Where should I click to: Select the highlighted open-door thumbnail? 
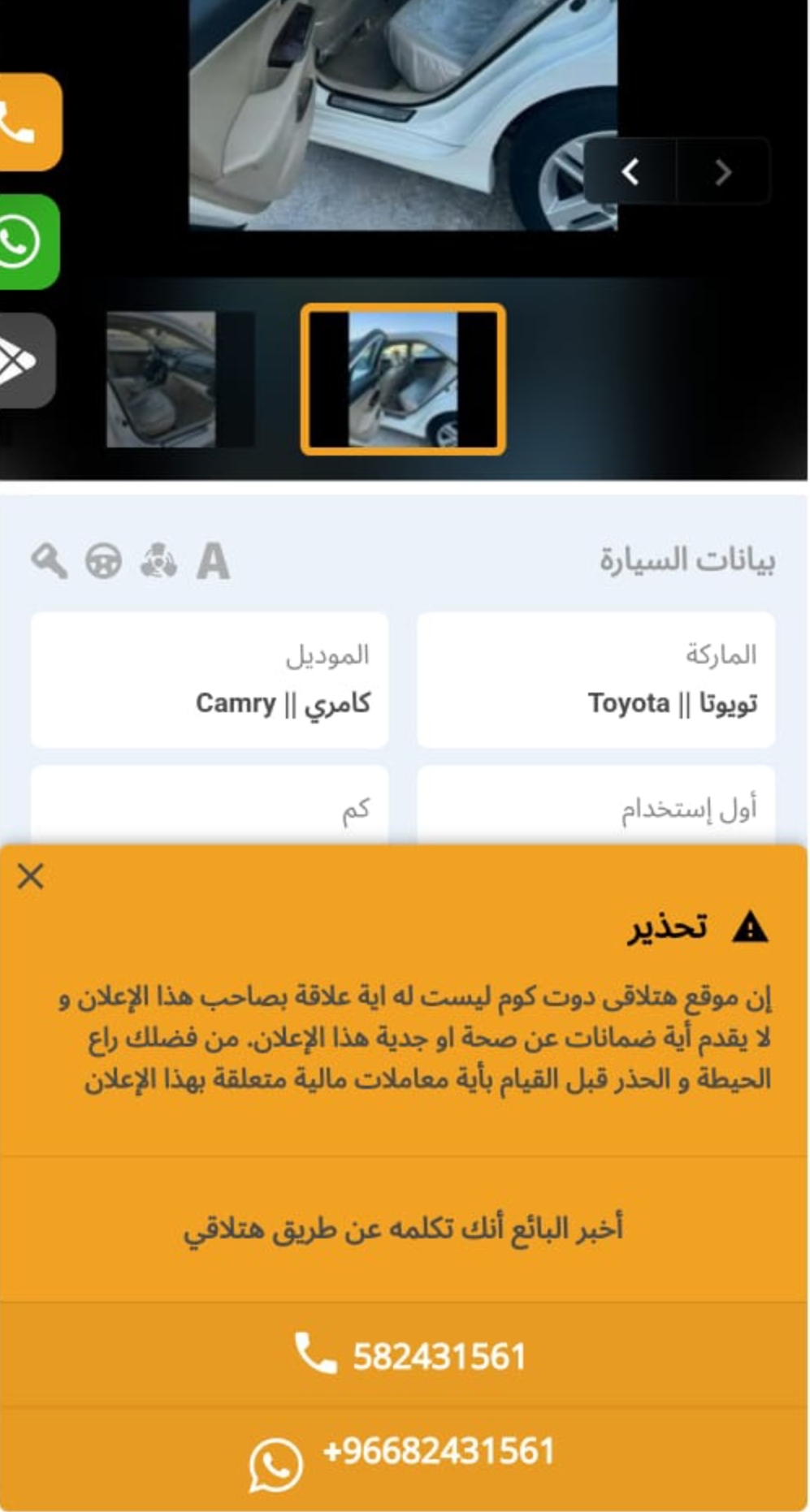pyautogui.click(x=403, y=379)
